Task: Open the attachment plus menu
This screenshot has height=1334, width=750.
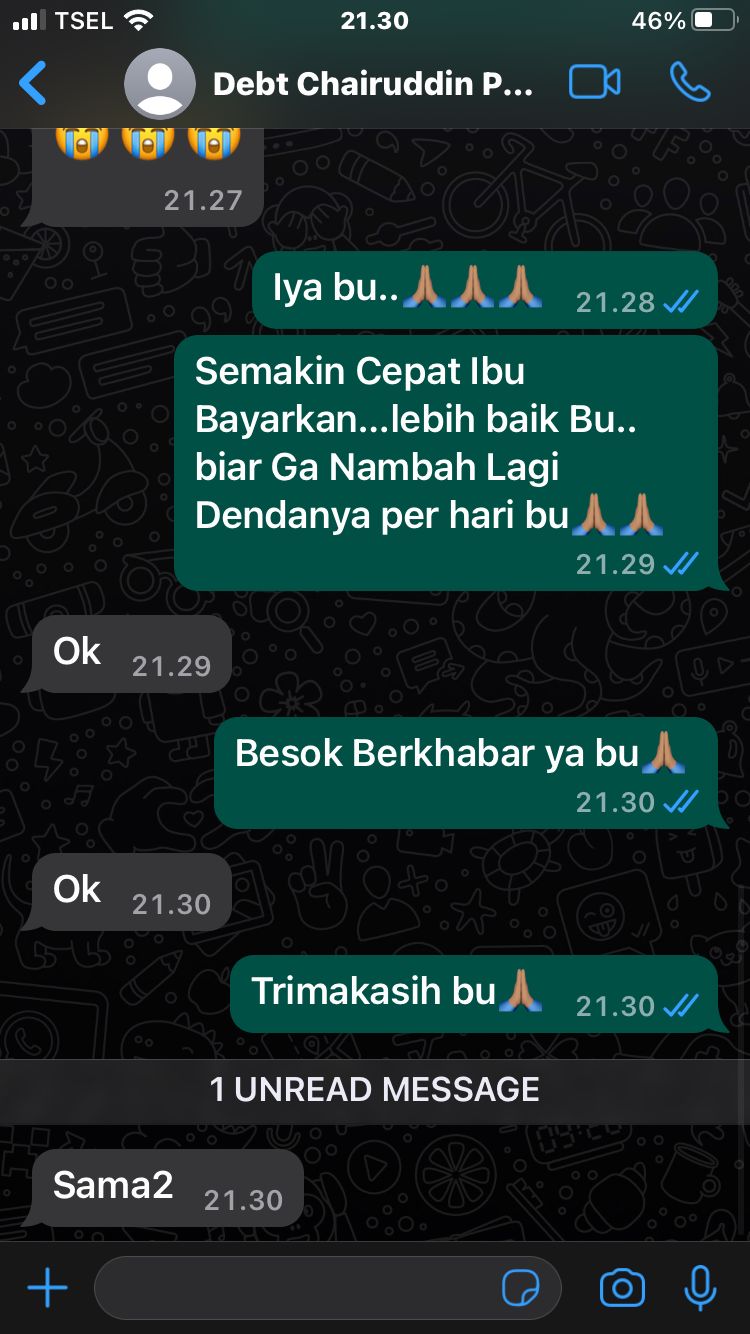Action: [x=47, y=1288]
